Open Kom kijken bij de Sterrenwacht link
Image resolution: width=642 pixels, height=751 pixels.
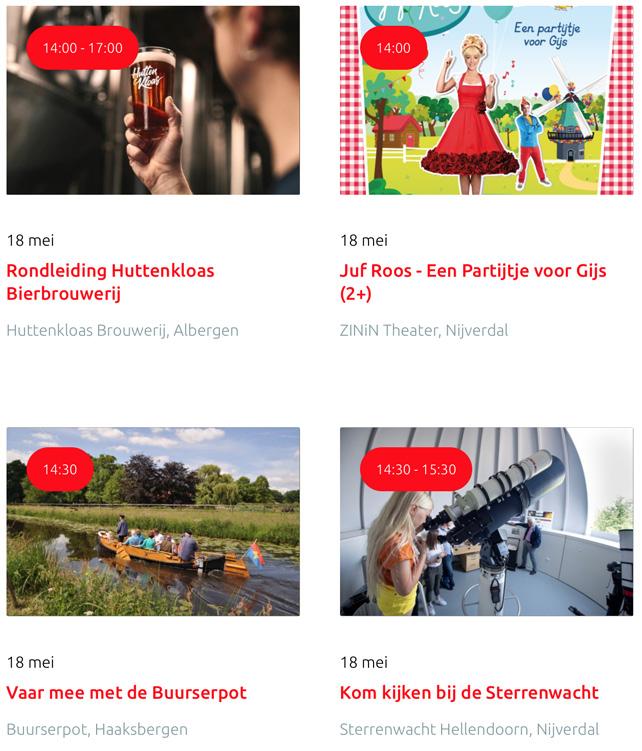click(469, 692)
